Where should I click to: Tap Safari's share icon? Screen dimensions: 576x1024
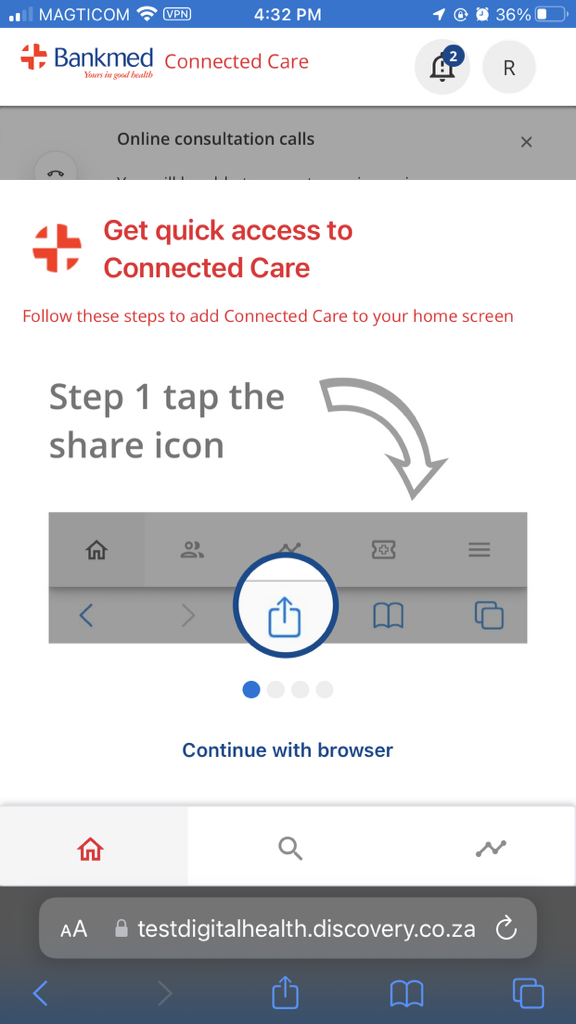285,992
